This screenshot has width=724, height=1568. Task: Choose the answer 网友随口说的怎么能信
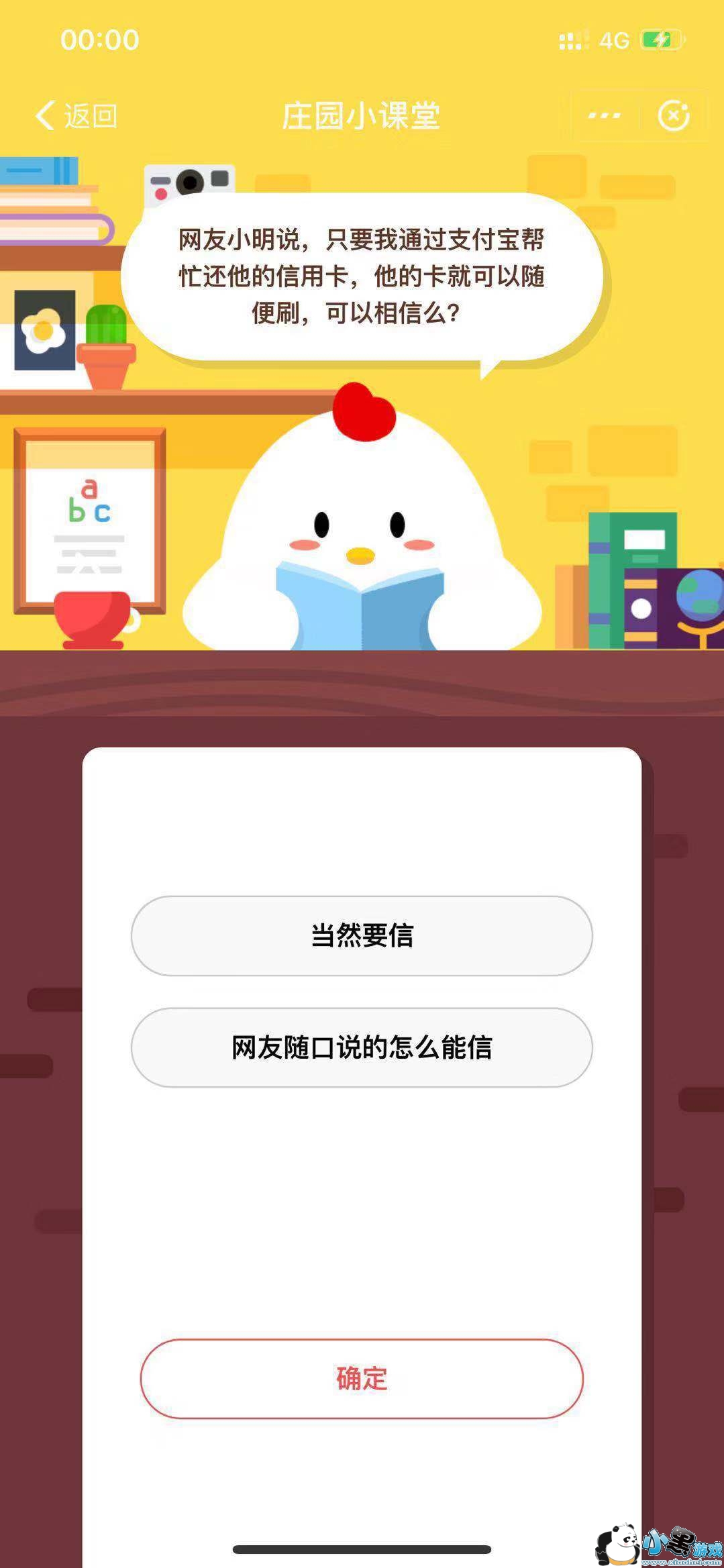362,1047
